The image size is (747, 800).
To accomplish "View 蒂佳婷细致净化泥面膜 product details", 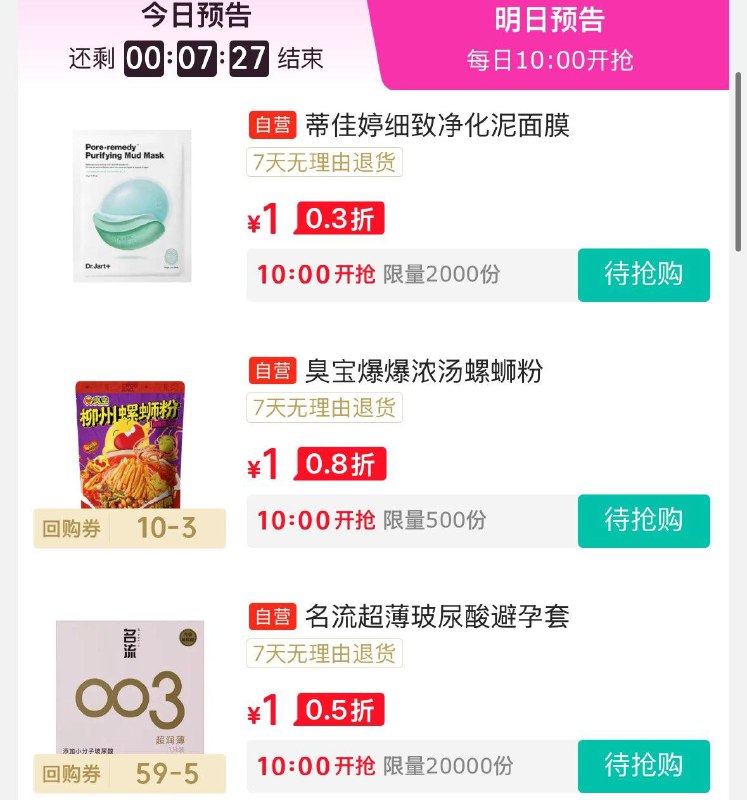I will coord(437,126).
